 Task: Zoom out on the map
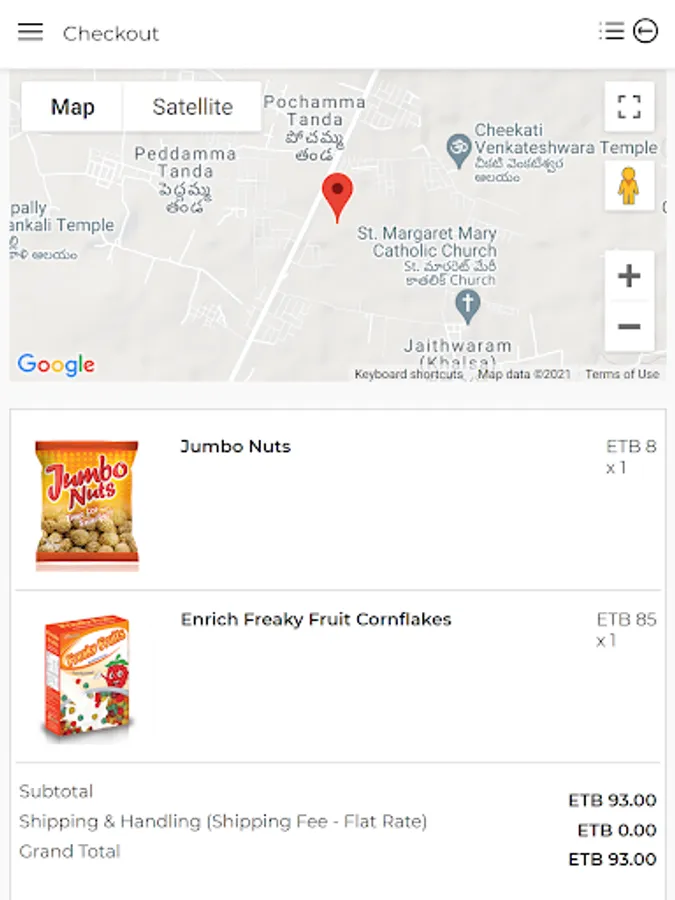[x=629, y=327]
